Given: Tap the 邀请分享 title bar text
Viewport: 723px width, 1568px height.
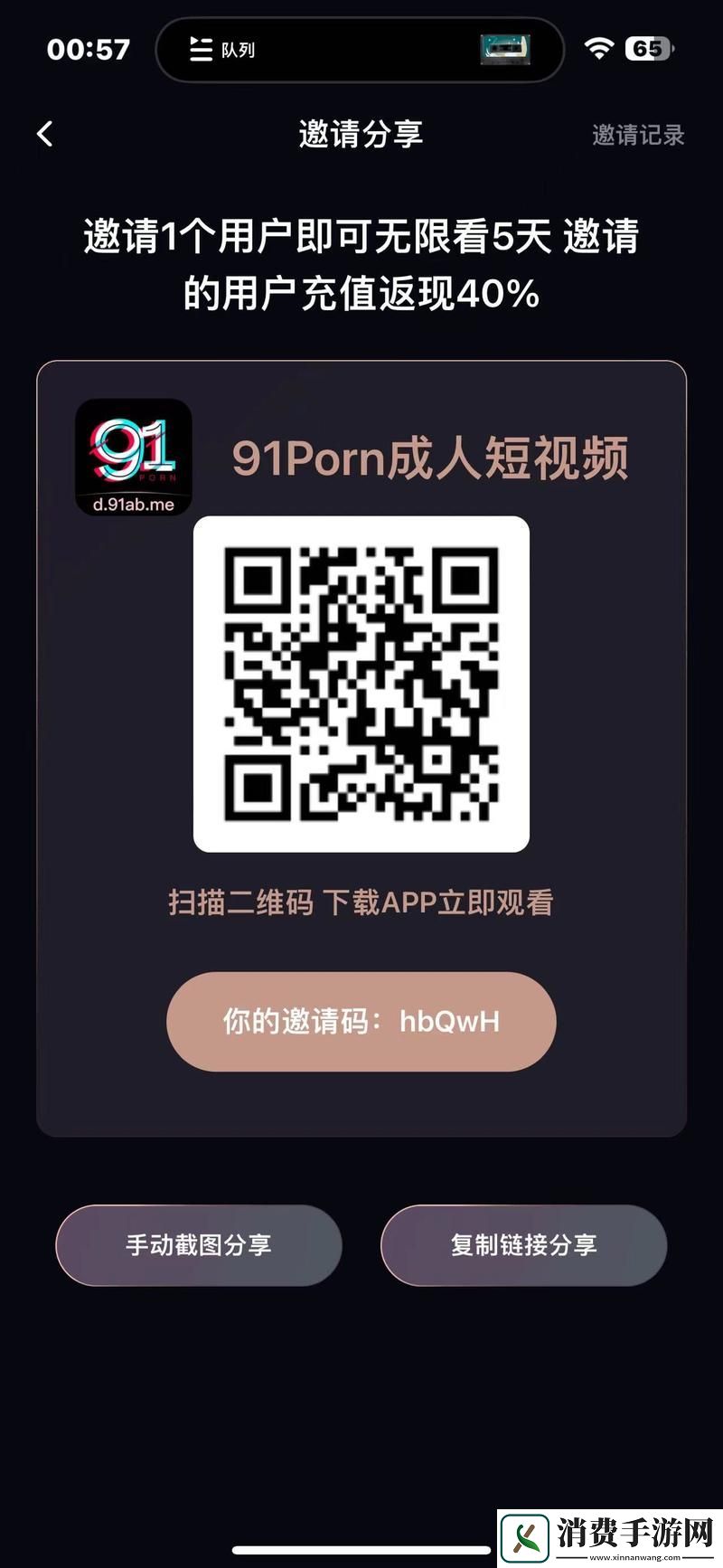Looking at the screenshot, I should click(360, 134).
